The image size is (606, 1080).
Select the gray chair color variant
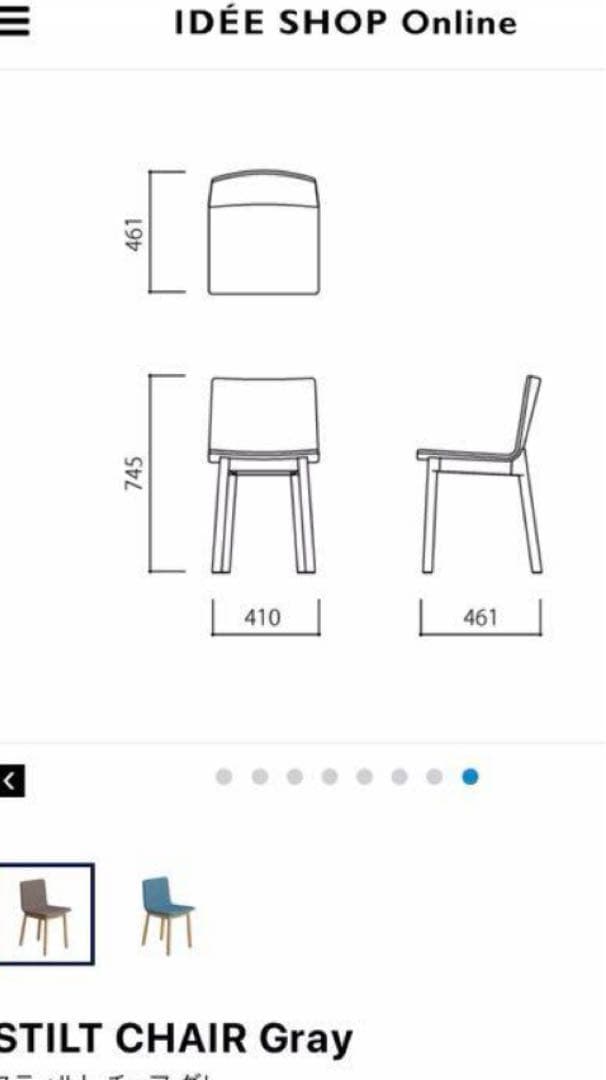pyautogui.click(x=45, y=913)
